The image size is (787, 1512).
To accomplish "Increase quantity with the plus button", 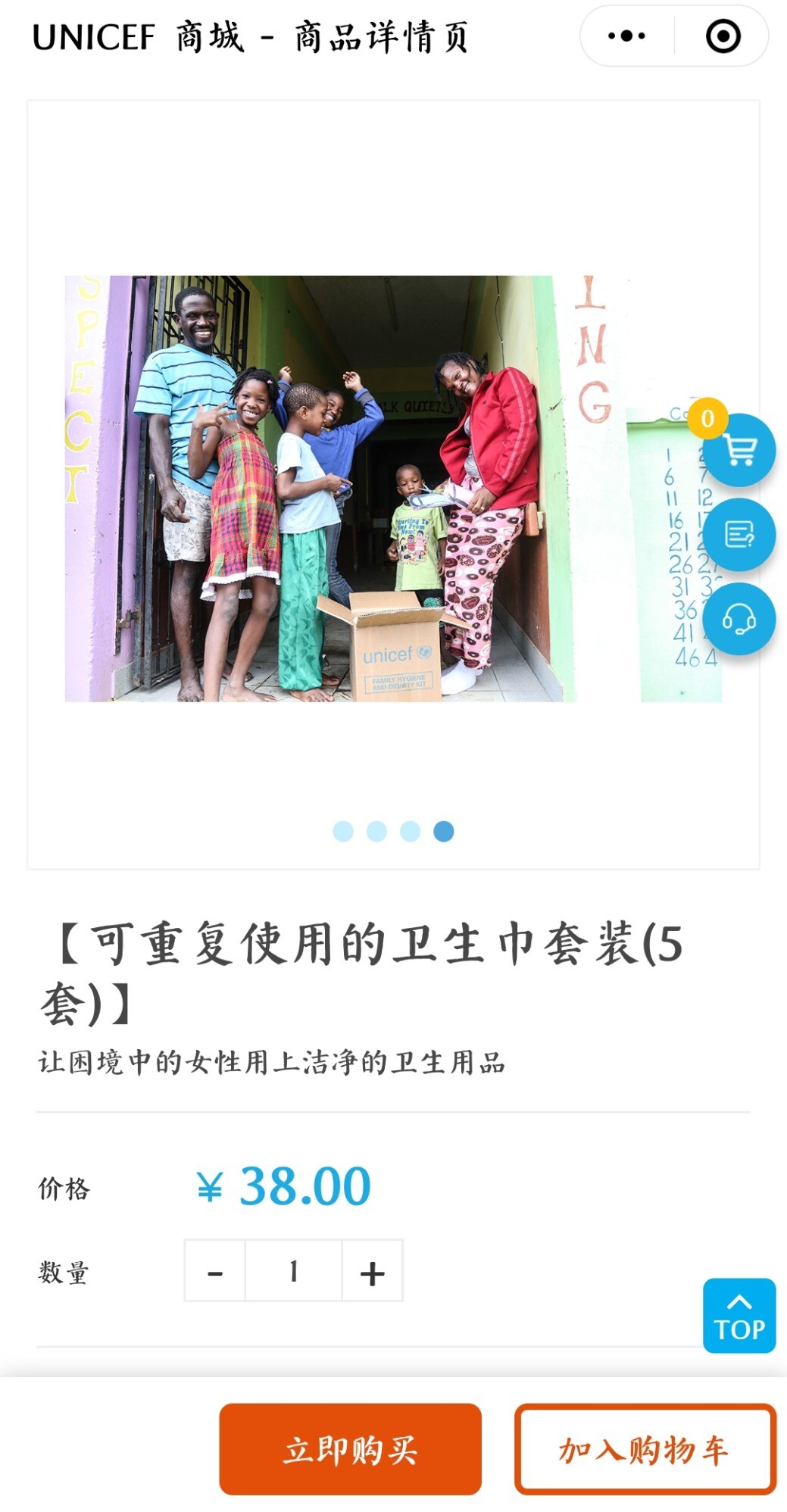I will pyautogui.click(x=372, y=1271).
